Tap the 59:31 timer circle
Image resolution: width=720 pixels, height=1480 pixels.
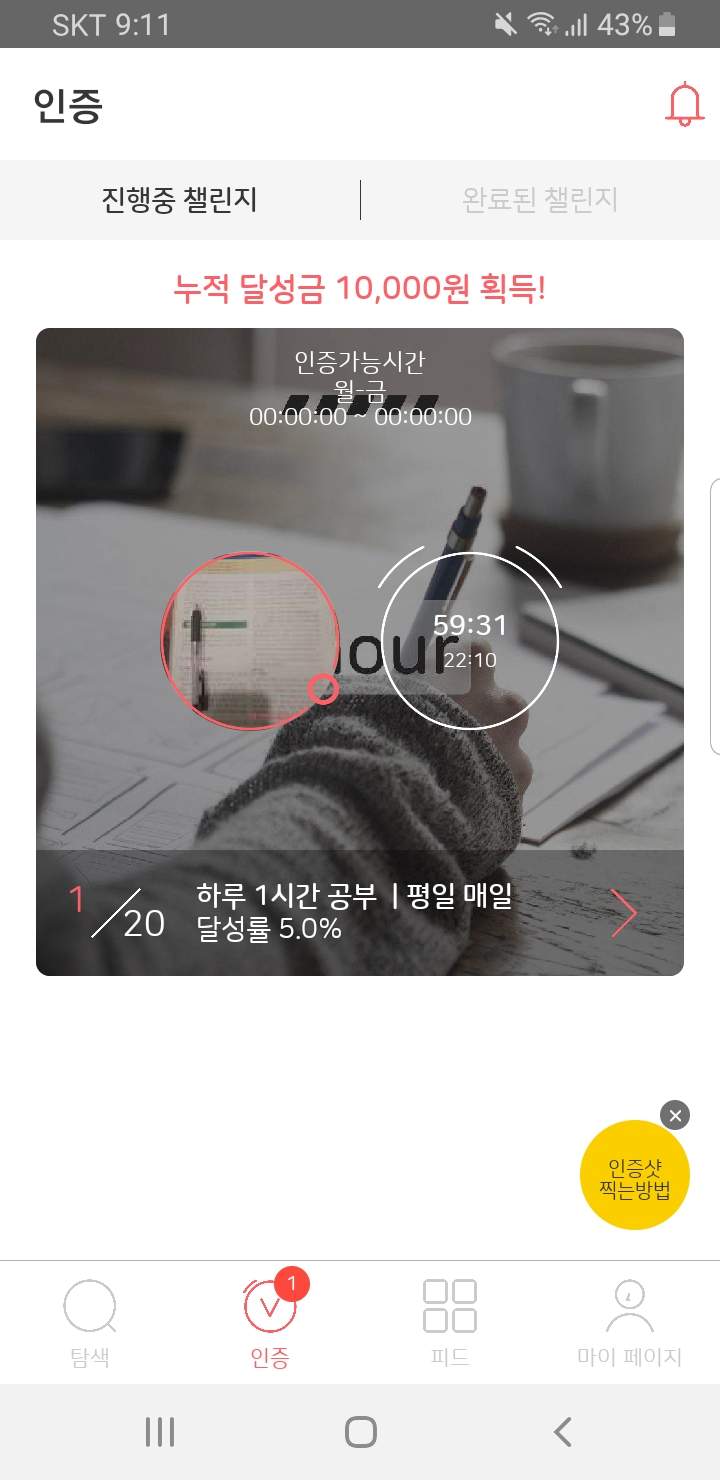coord(470,640)
